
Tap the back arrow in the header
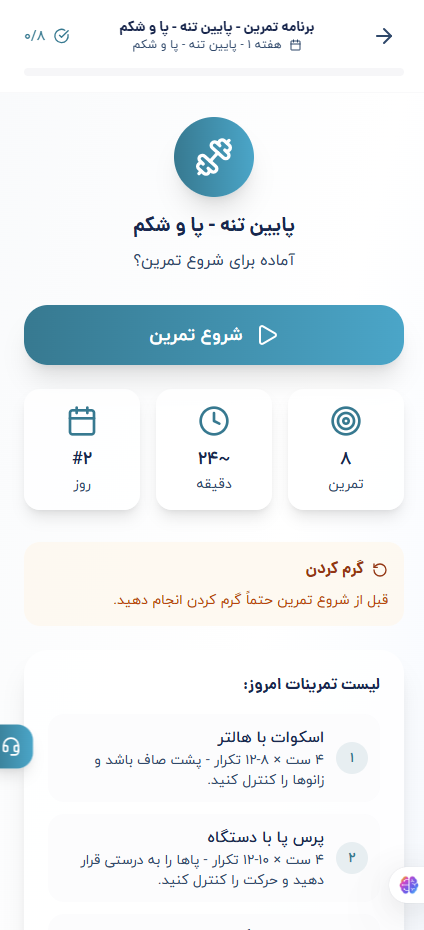(x=384, y=36)
